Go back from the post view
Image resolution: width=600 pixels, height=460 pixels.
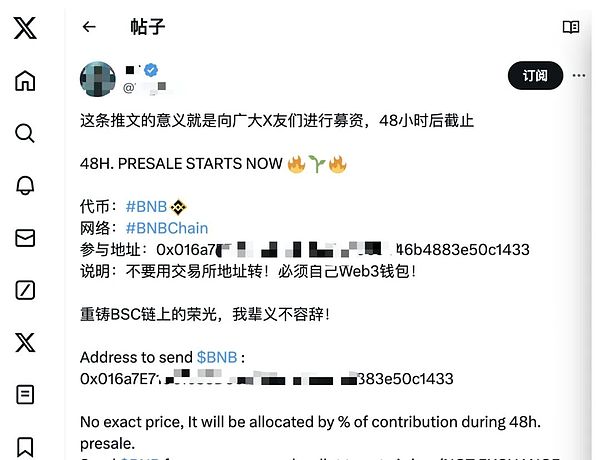(89, 27)
